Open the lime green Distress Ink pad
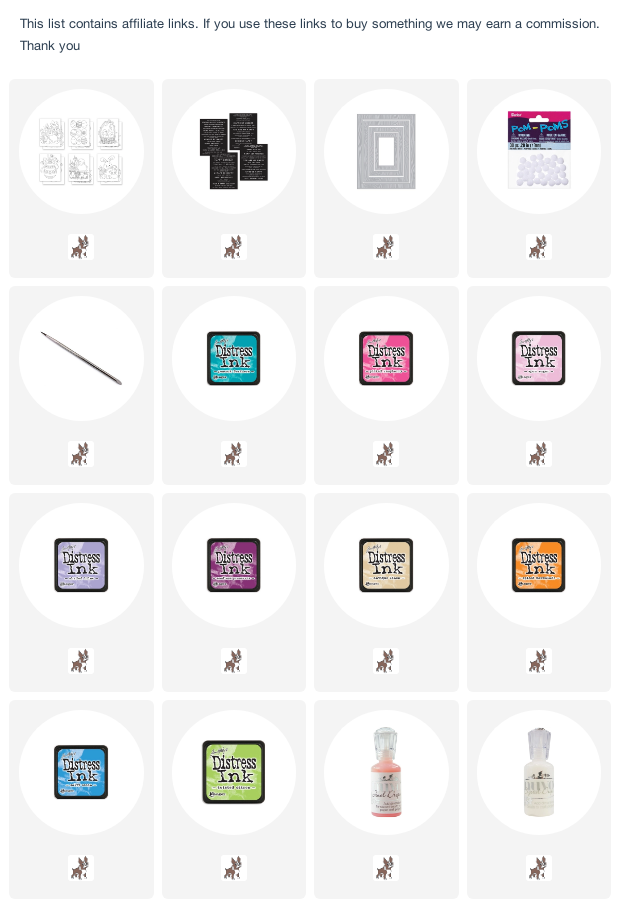This screenshot has width=620, height=919. 234,772
